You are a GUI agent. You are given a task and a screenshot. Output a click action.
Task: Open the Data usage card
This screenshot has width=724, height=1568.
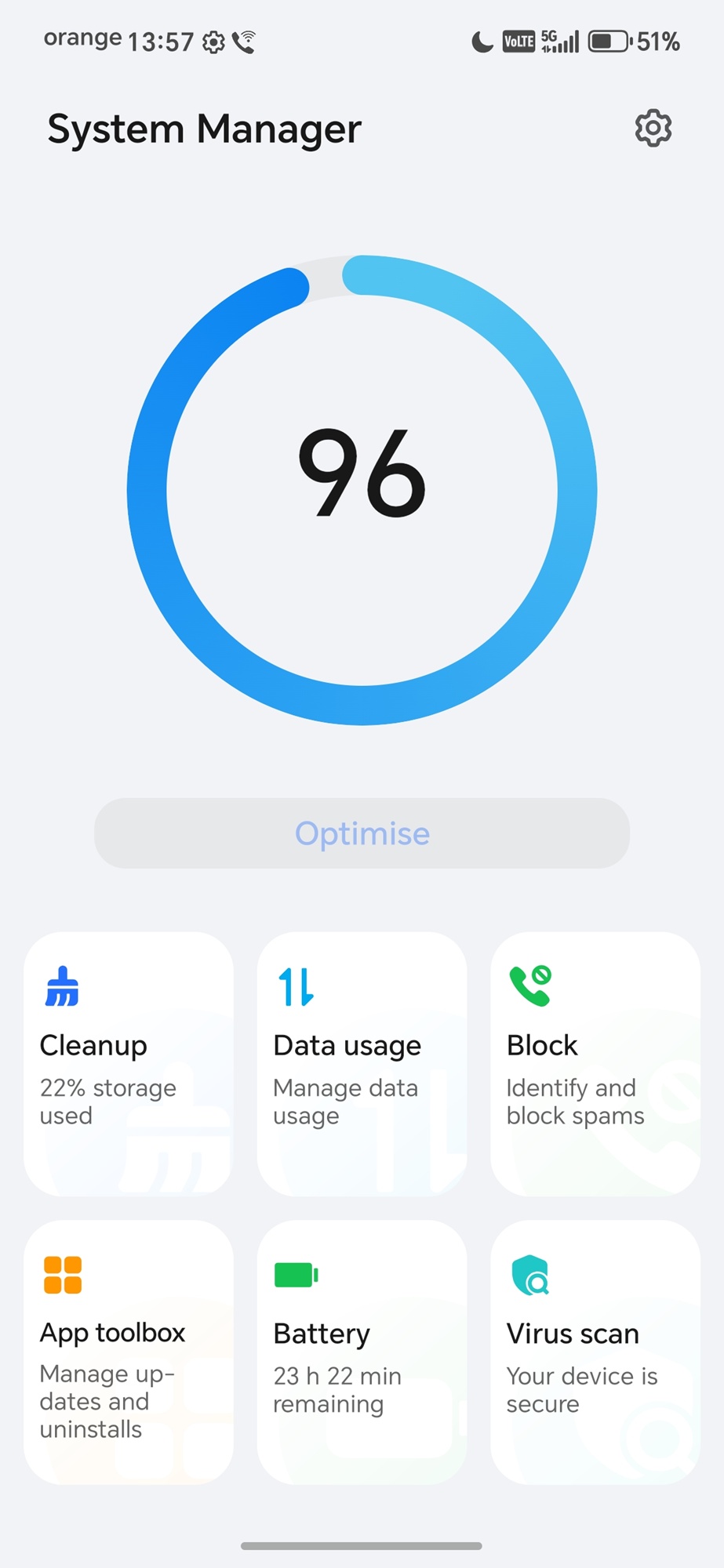point(362,1062)
